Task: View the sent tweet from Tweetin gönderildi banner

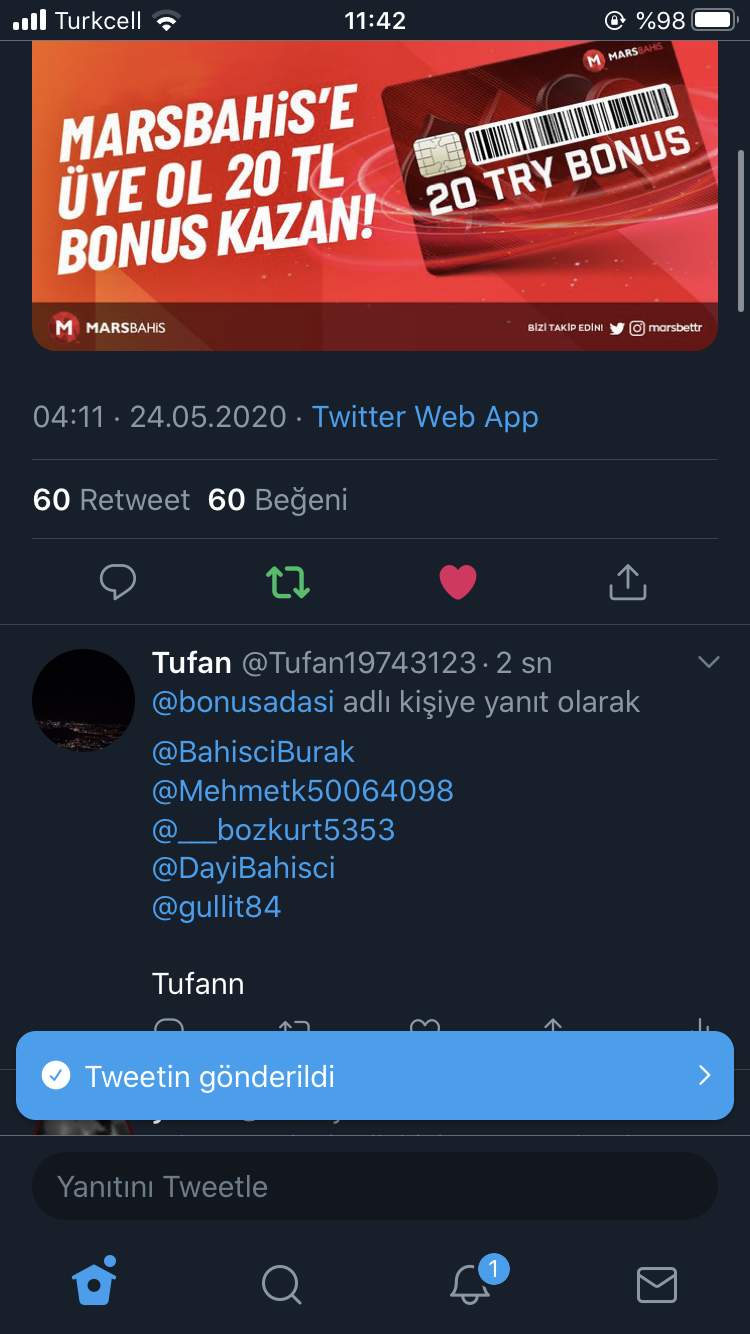Action: [x=375, y=1076]
